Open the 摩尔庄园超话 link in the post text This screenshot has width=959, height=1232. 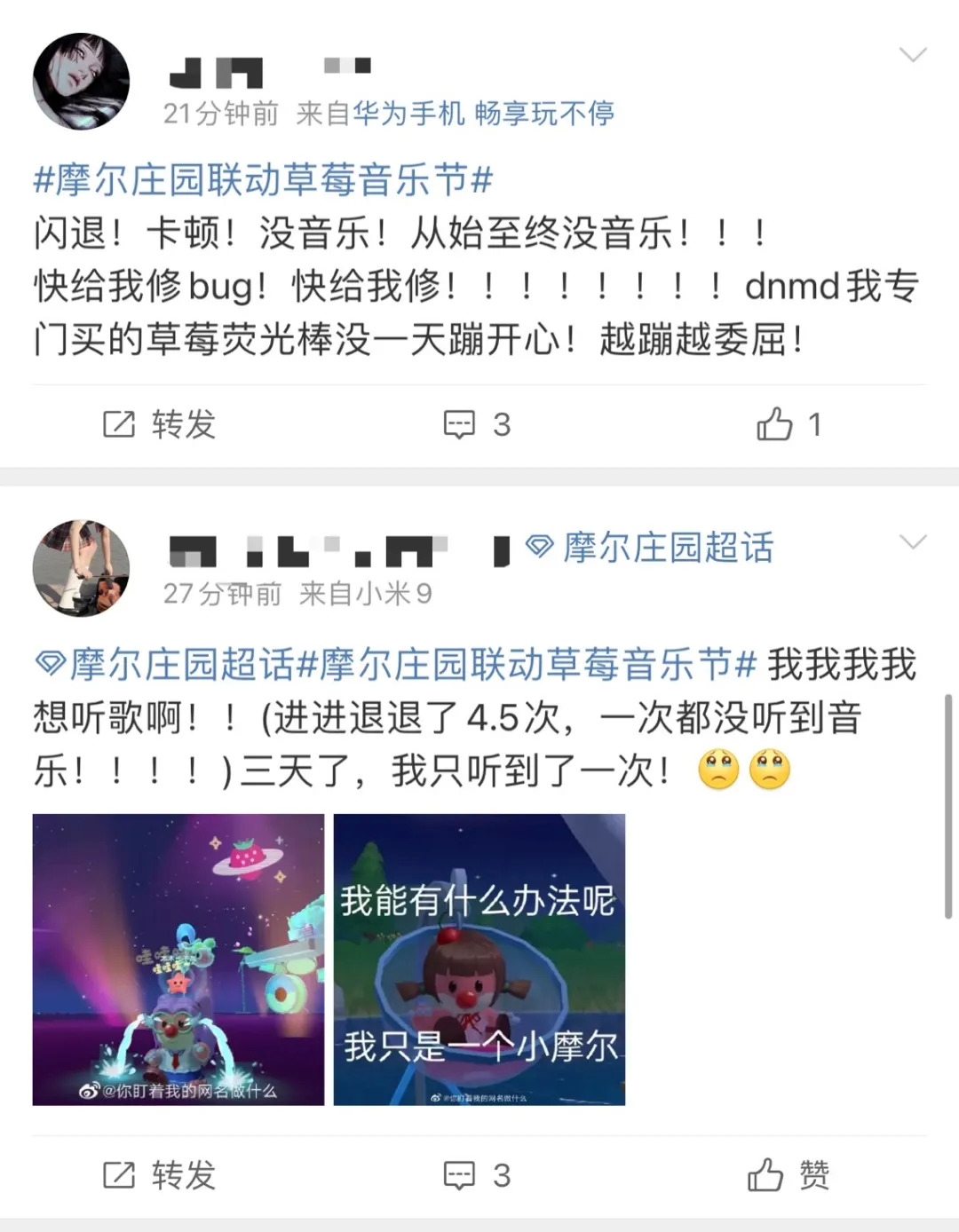click(165, 665)
